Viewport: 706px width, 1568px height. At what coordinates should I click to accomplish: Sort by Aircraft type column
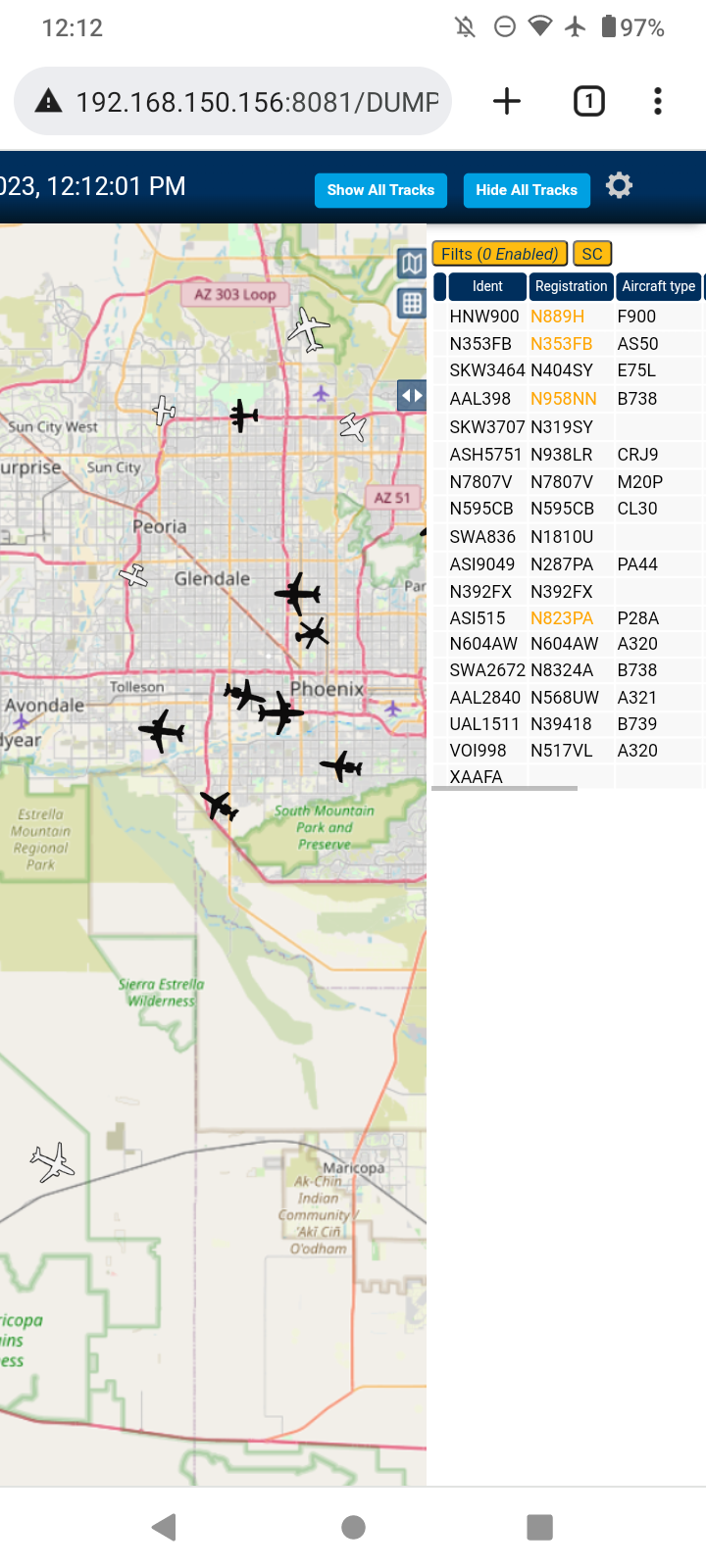click(x=658, y=286)
